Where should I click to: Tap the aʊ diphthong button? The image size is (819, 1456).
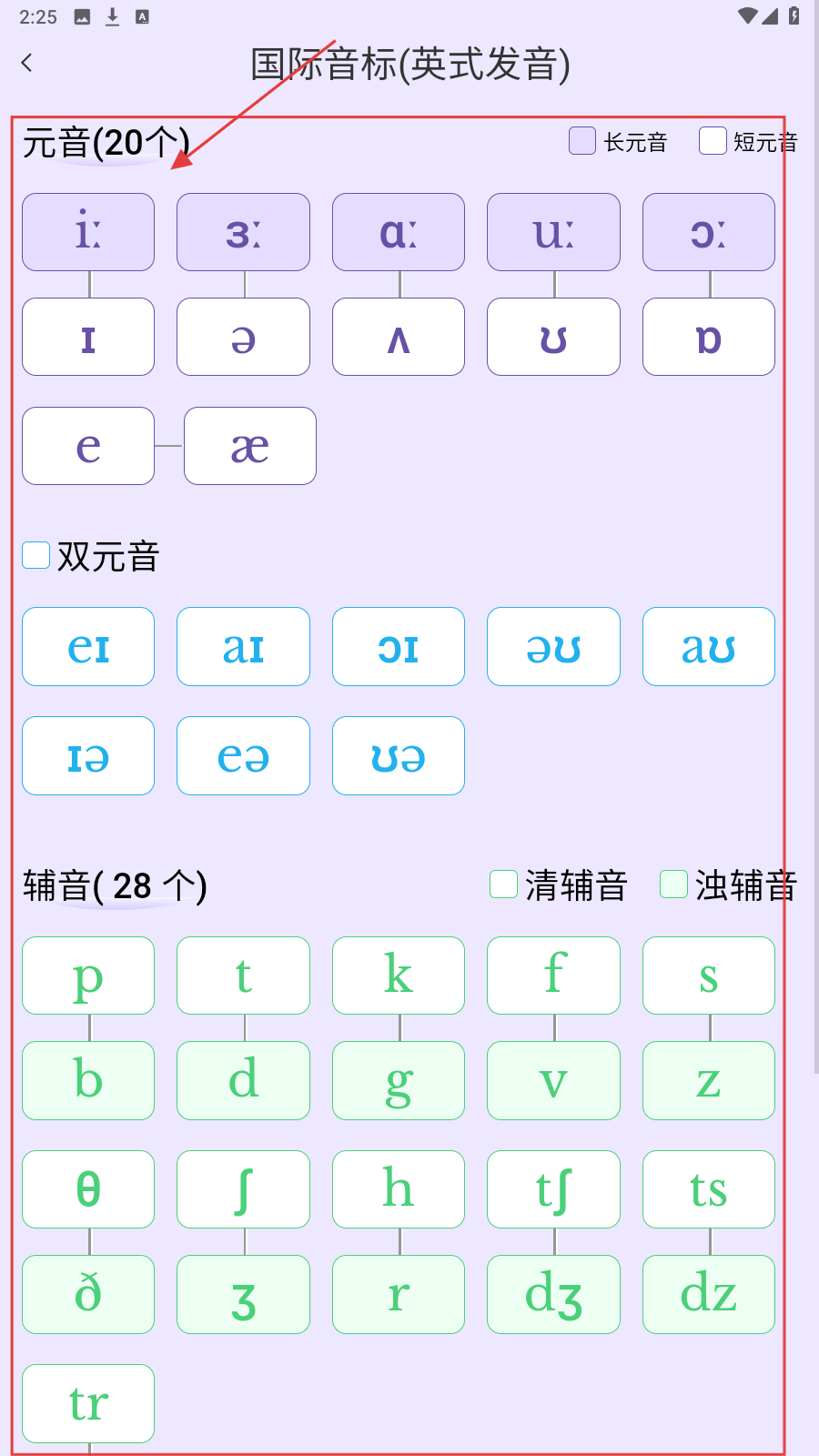[708, 646]
